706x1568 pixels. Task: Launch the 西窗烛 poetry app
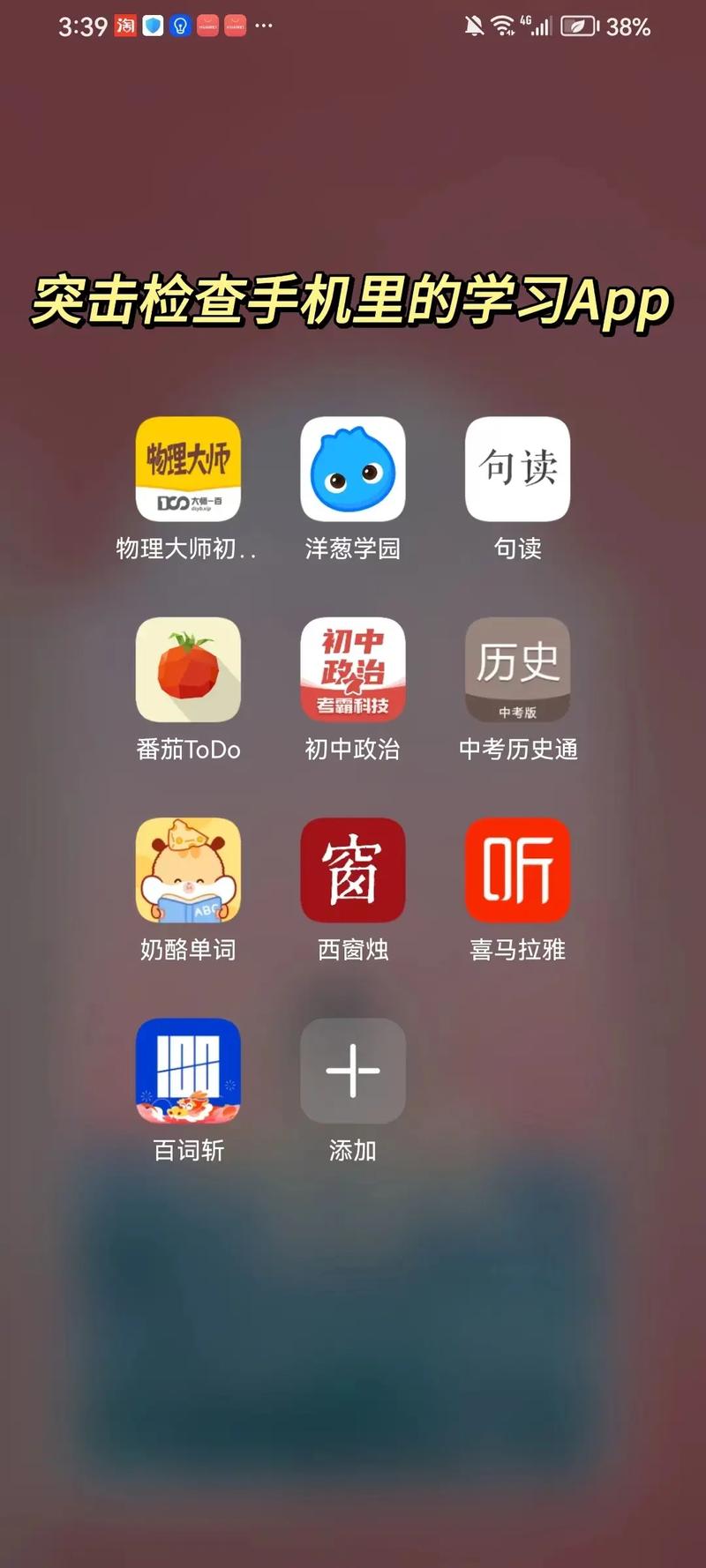[352, 871]
